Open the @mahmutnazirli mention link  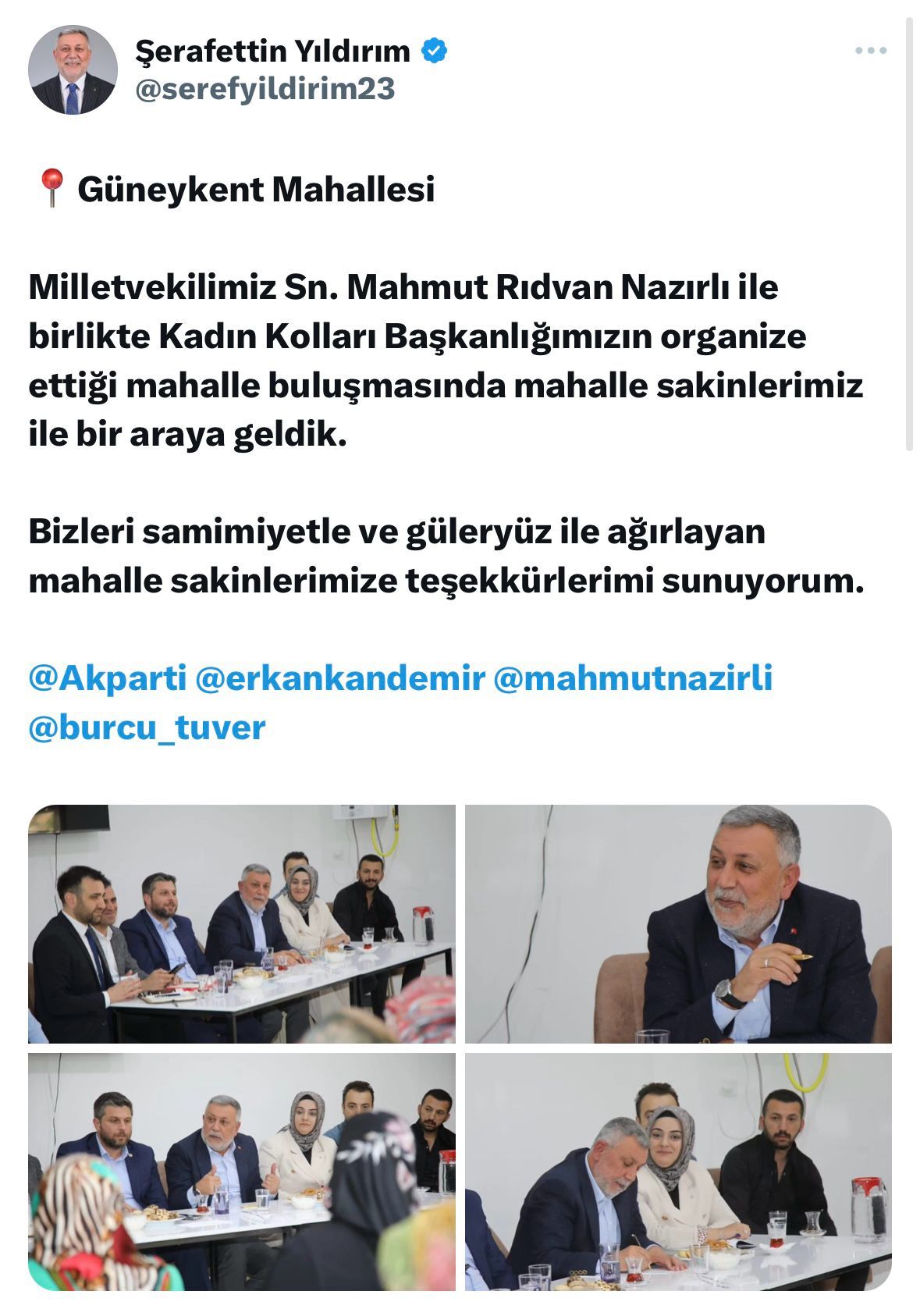pos(633,678)
